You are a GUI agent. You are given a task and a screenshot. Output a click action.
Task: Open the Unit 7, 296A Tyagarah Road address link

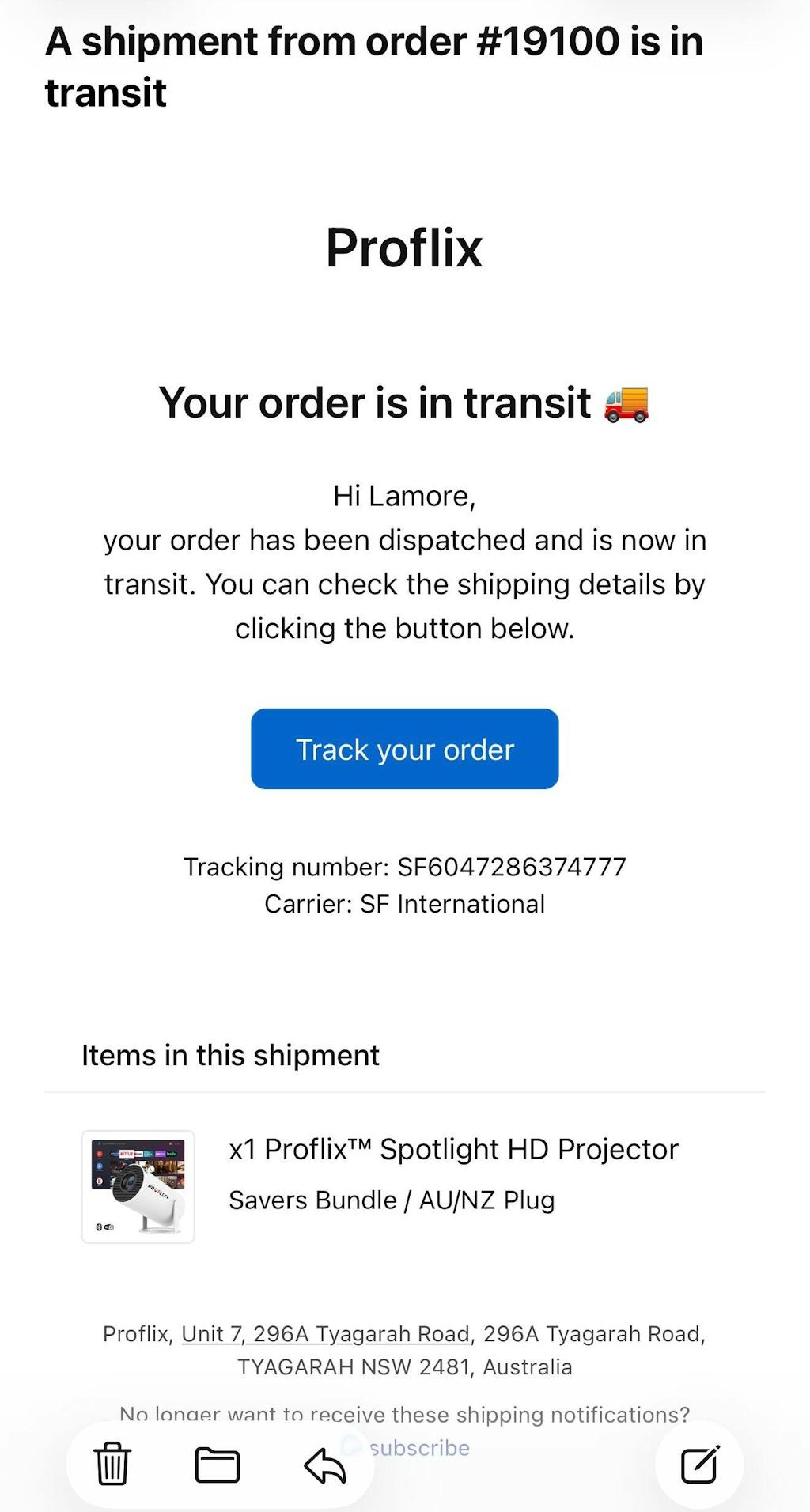(326, 1334)
